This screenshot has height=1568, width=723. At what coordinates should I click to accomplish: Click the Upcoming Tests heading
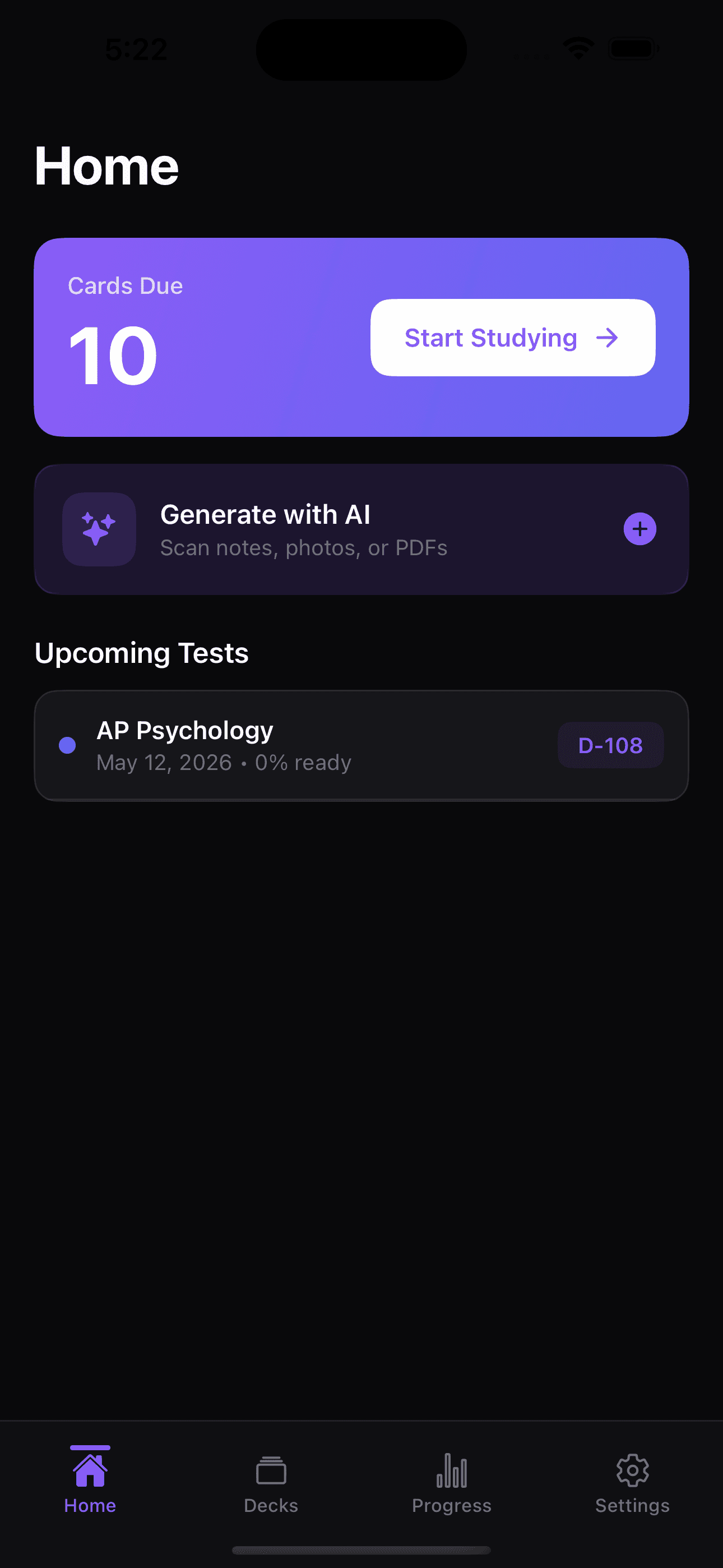point(142,653)
